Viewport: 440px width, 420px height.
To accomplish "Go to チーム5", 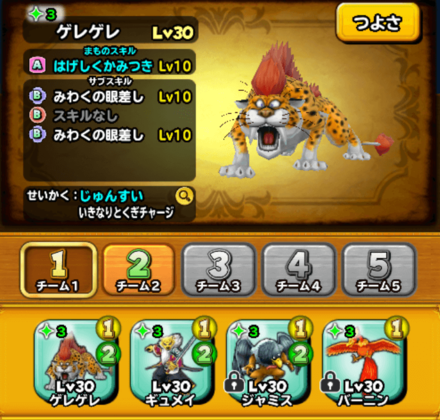I will [379, 270].
